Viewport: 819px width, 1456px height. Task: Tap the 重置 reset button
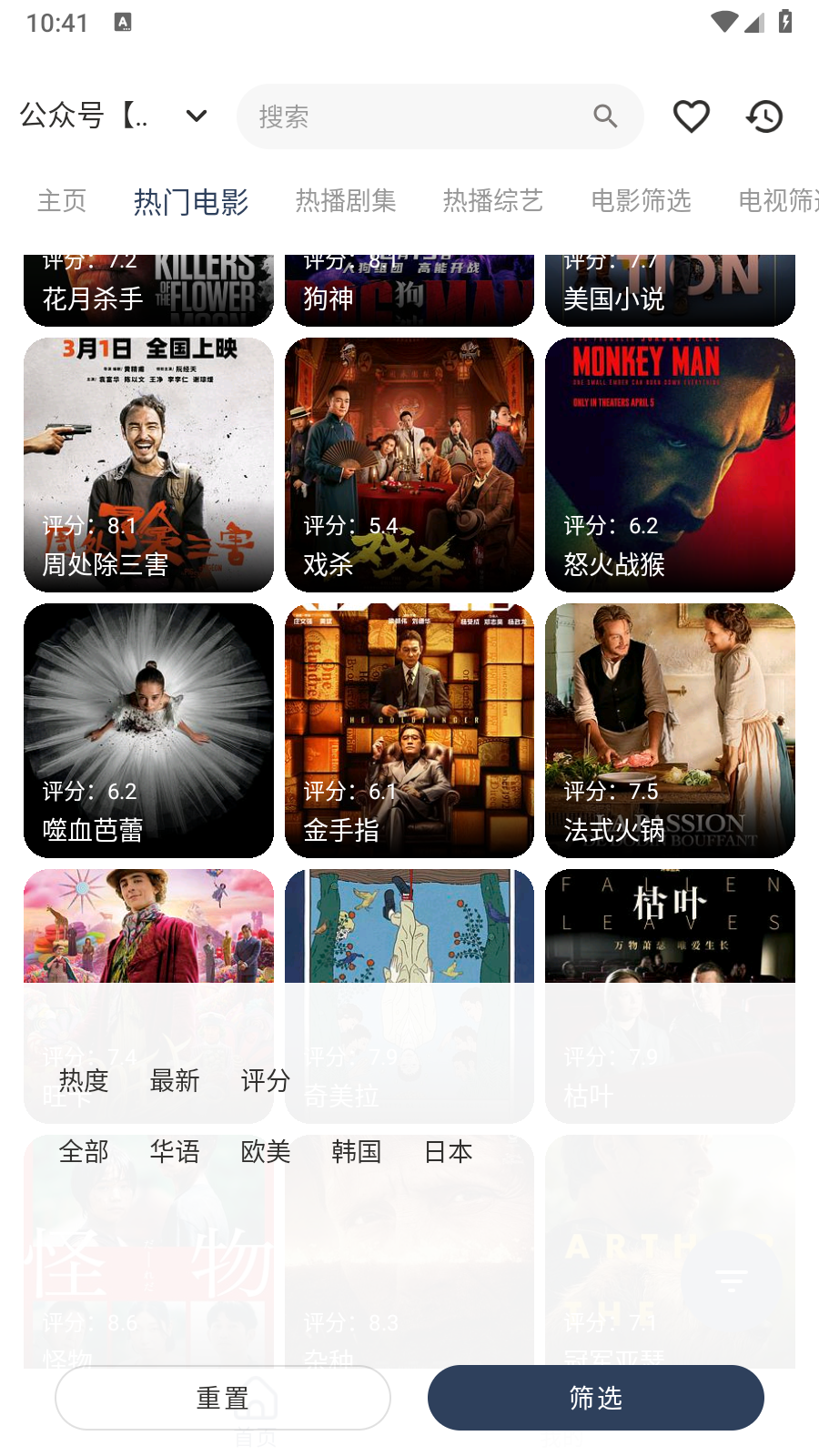223,1398
